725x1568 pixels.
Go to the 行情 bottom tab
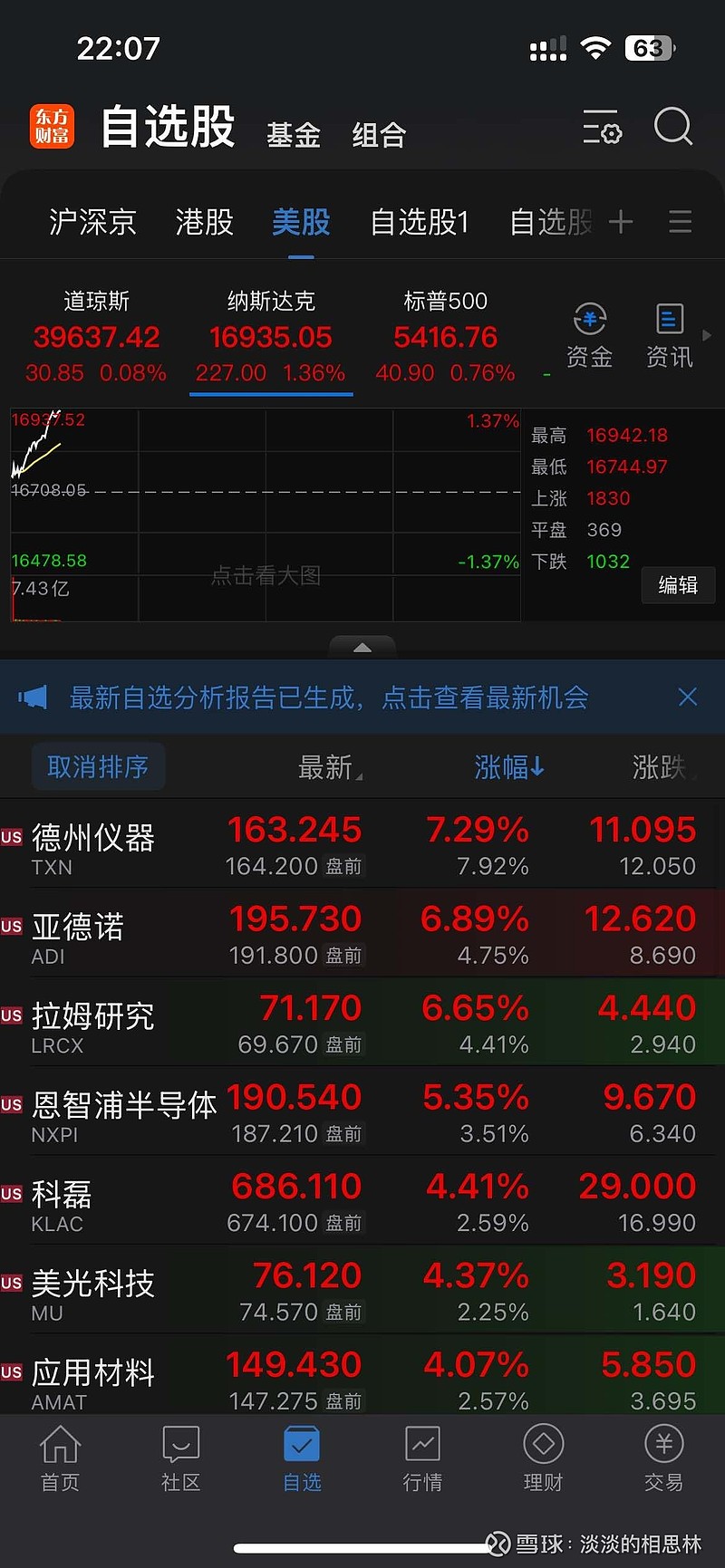[422, 1457]
